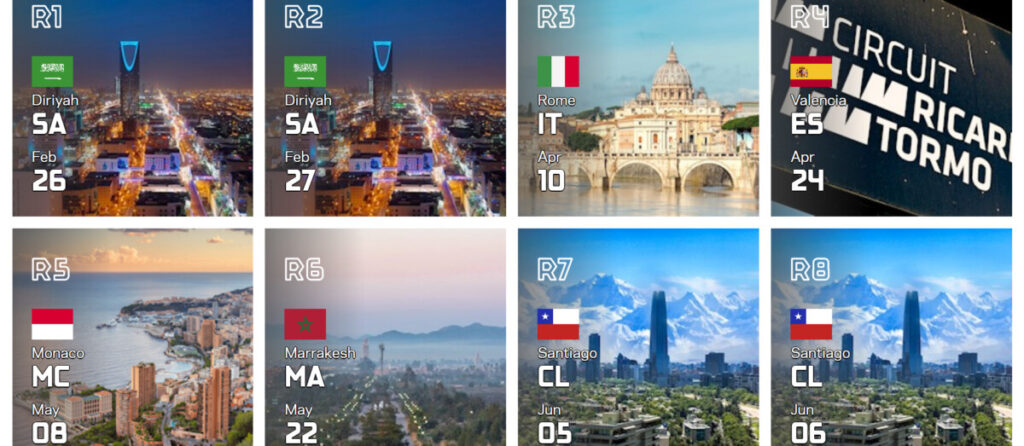
Task: Choose the R8 Santiago race on Jun 06
Action: tap(891, 337)
